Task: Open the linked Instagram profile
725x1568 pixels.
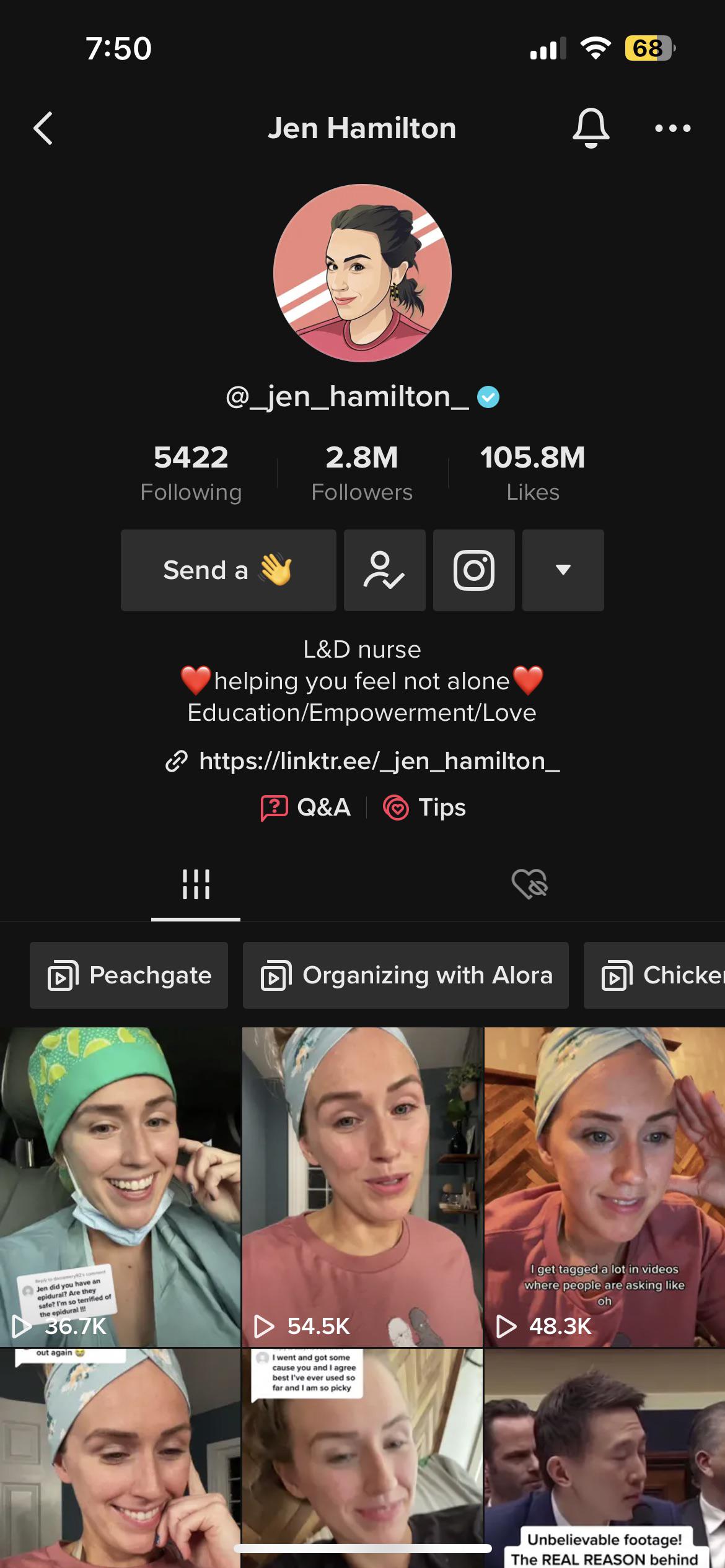Action: [x=473, y=570]
